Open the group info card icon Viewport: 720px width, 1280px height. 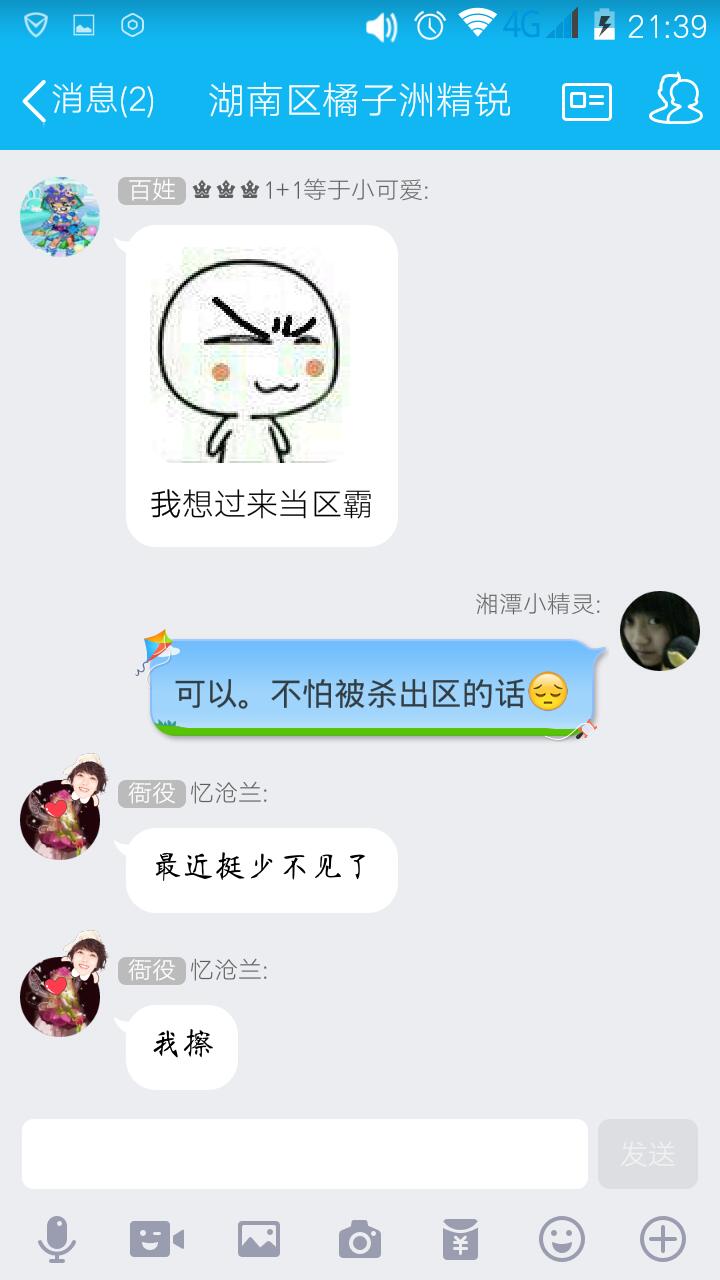pos(587,101)
